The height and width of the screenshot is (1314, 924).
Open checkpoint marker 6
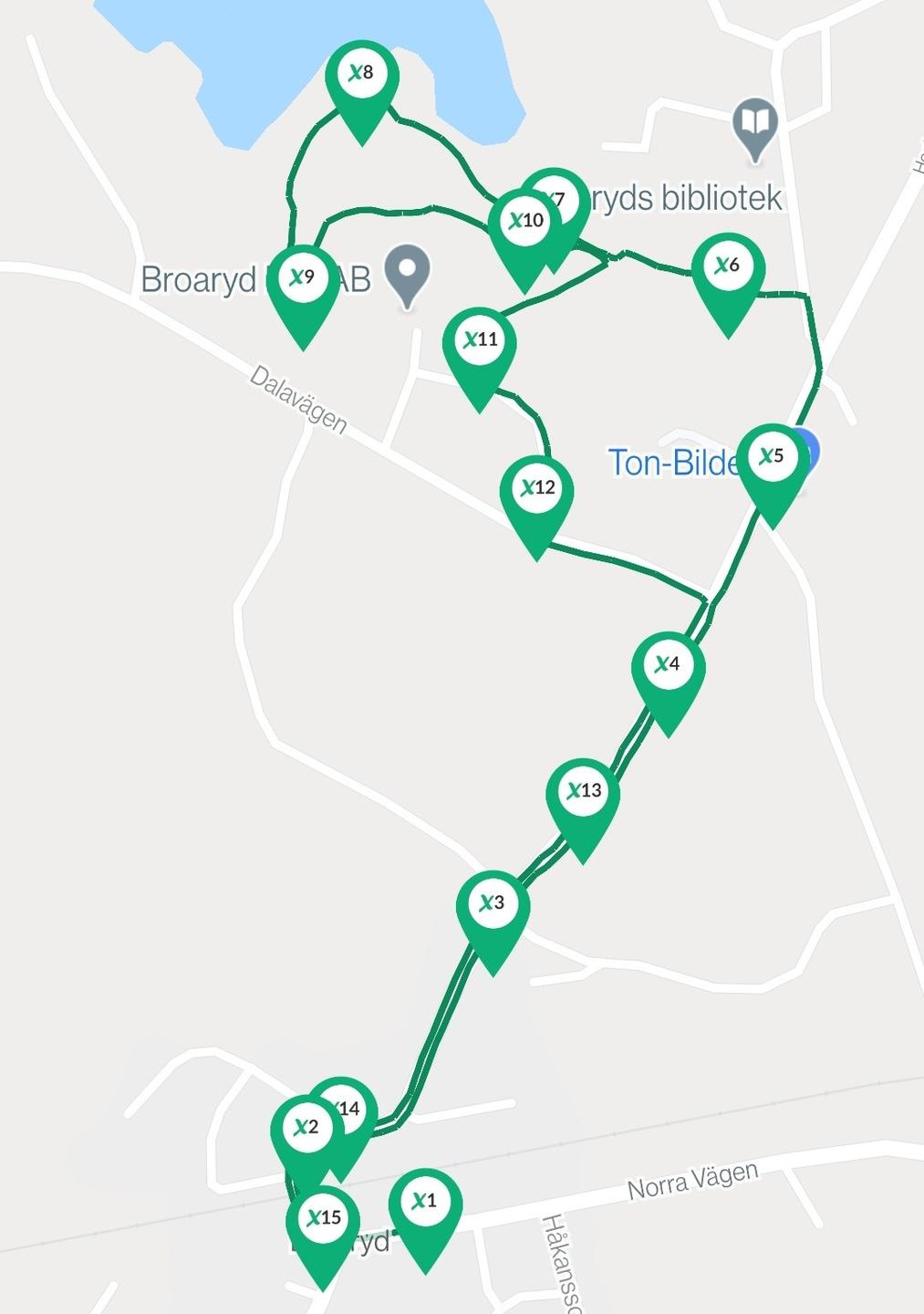point(728,270)
